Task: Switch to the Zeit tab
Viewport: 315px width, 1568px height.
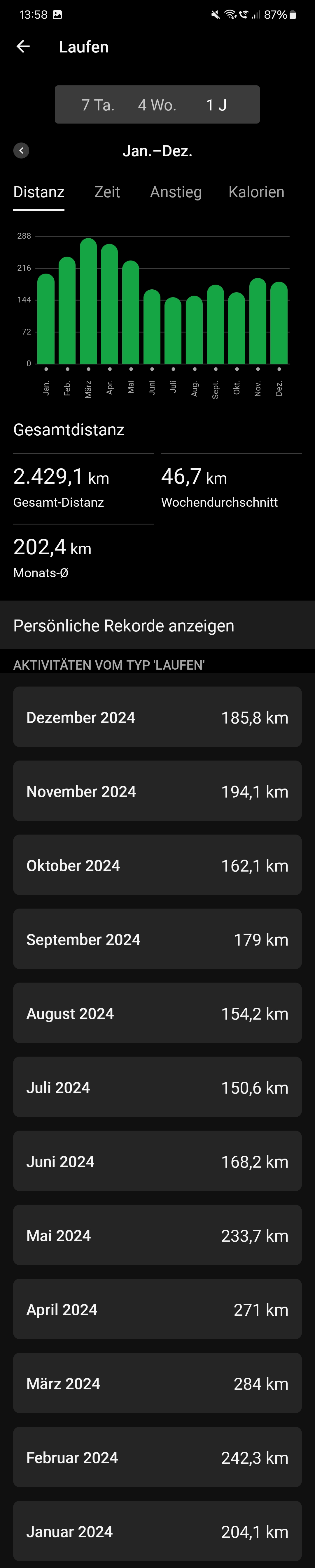Action: [x=107, y=192]
